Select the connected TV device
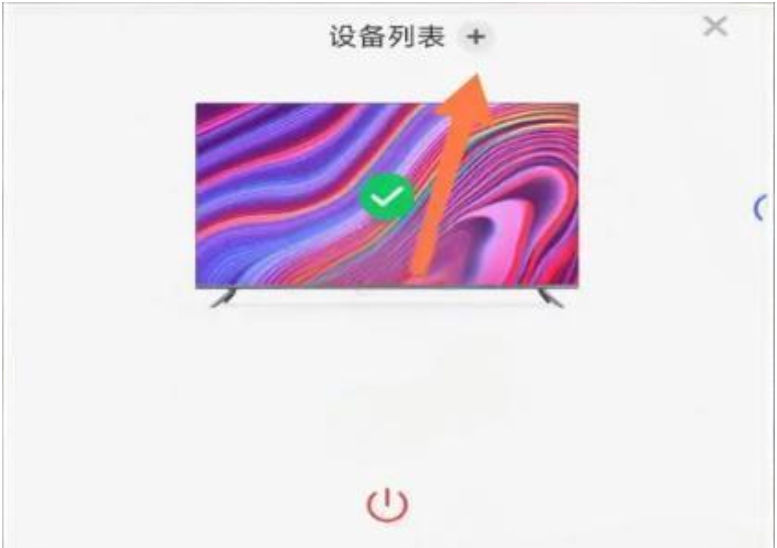This screenshot has width=777, height=548. (x=386, y=197)
